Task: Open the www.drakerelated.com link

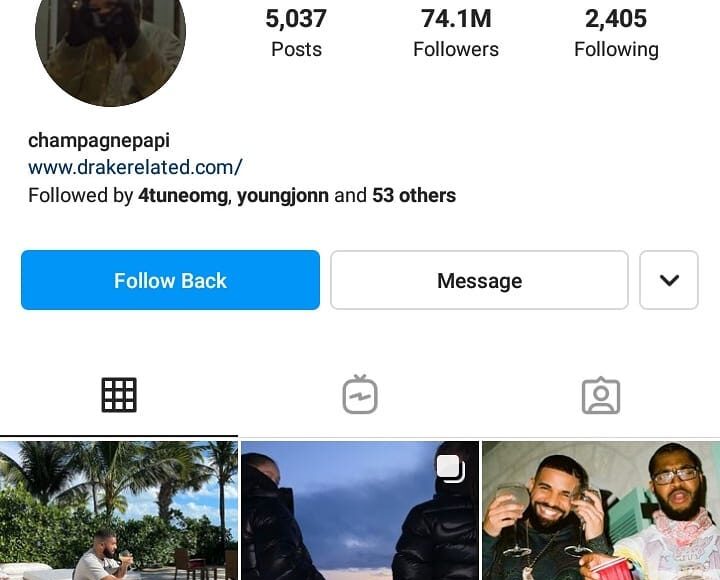Action: point(135,167)
